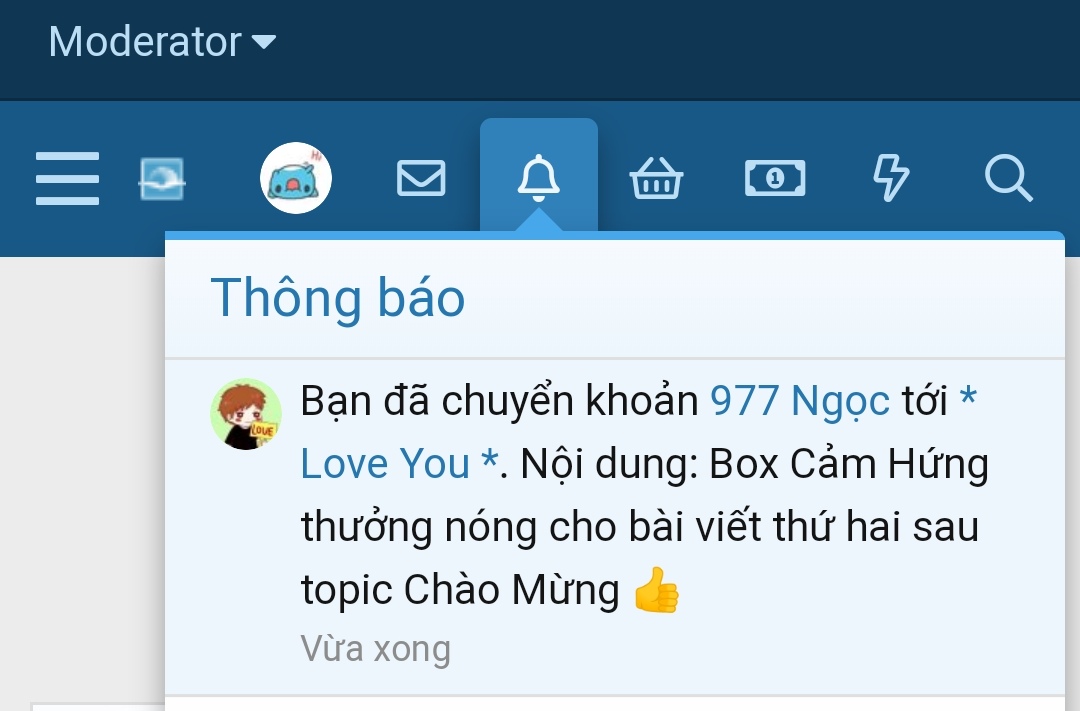This screenshot has width=1080, height=711.
Task: Tap the avatar in the transfer notification
Action: [245, 414]
